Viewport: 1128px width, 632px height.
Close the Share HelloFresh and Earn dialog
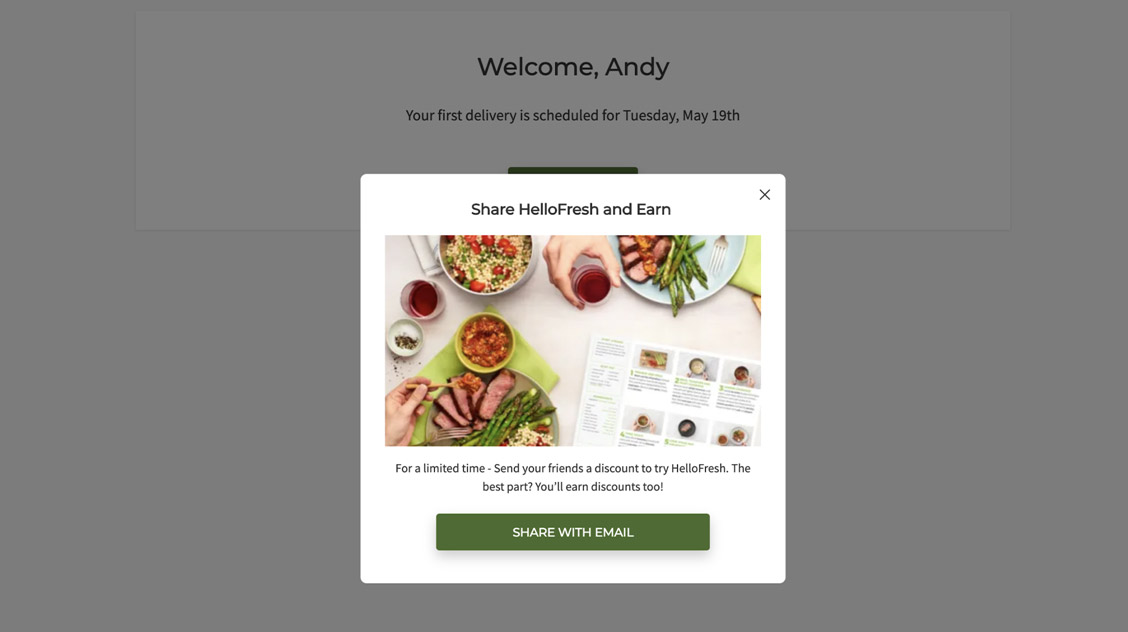tap(764, 195)
